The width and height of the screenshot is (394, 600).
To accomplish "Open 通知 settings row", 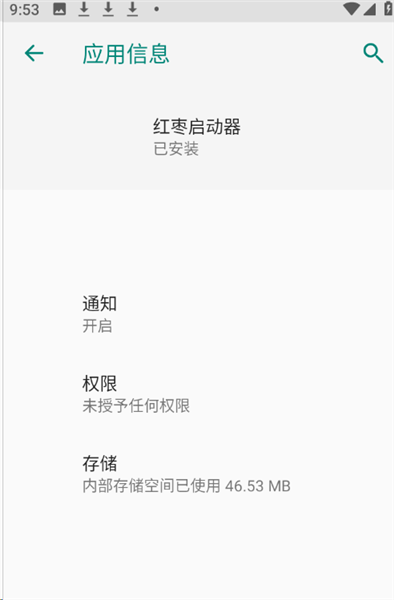I will click(x=199, y=315).
